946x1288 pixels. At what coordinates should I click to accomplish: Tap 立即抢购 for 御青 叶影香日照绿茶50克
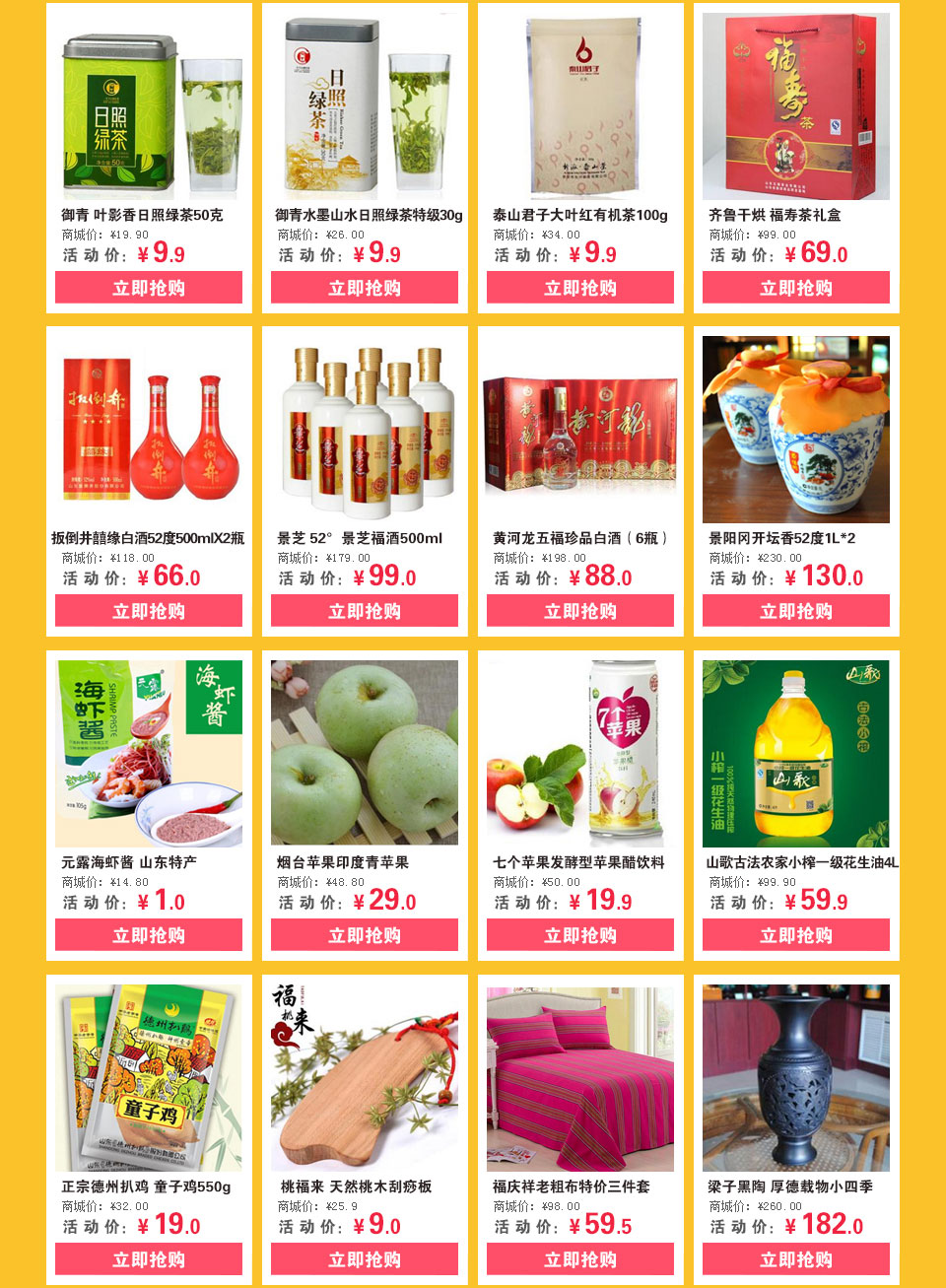149,288
